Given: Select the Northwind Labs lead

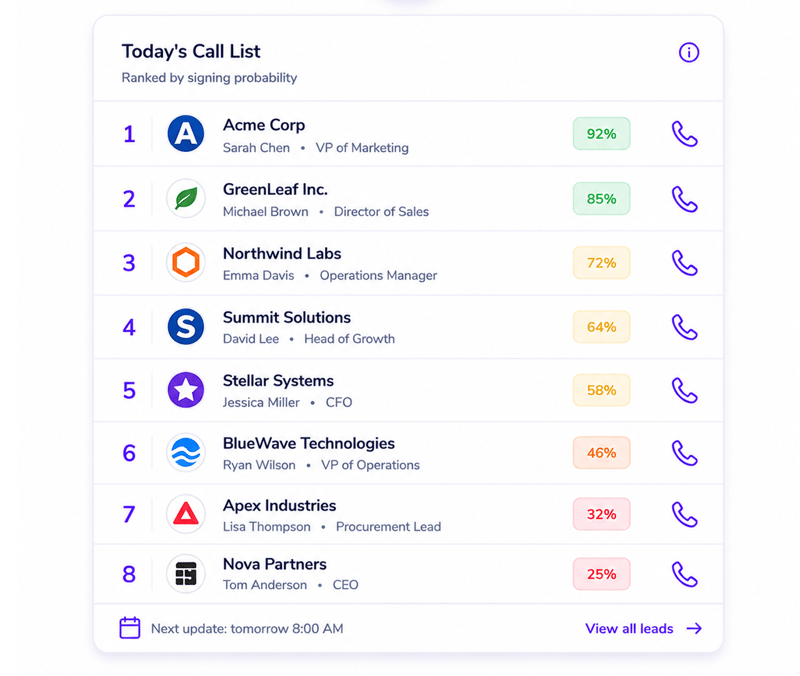Looking at the screenshot, I should [408, 263].
